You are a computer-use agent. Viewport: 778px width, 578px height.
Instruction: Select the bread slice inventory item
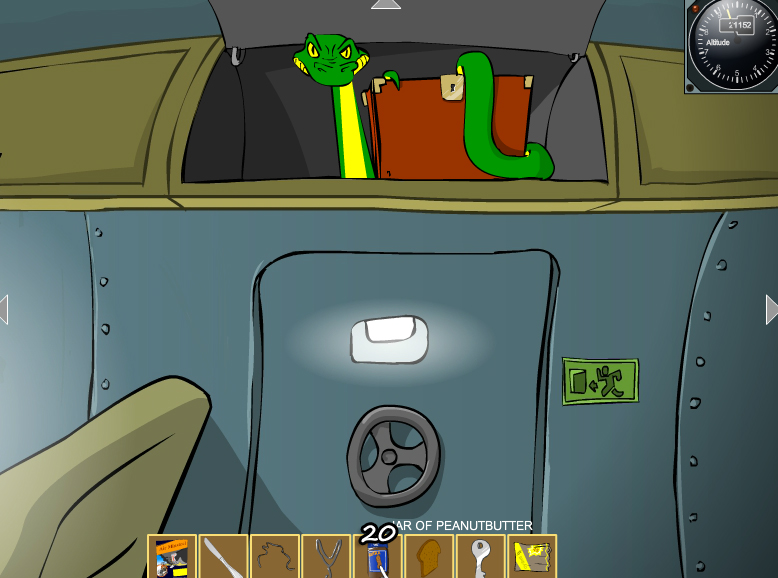click(x=429, y=557)
